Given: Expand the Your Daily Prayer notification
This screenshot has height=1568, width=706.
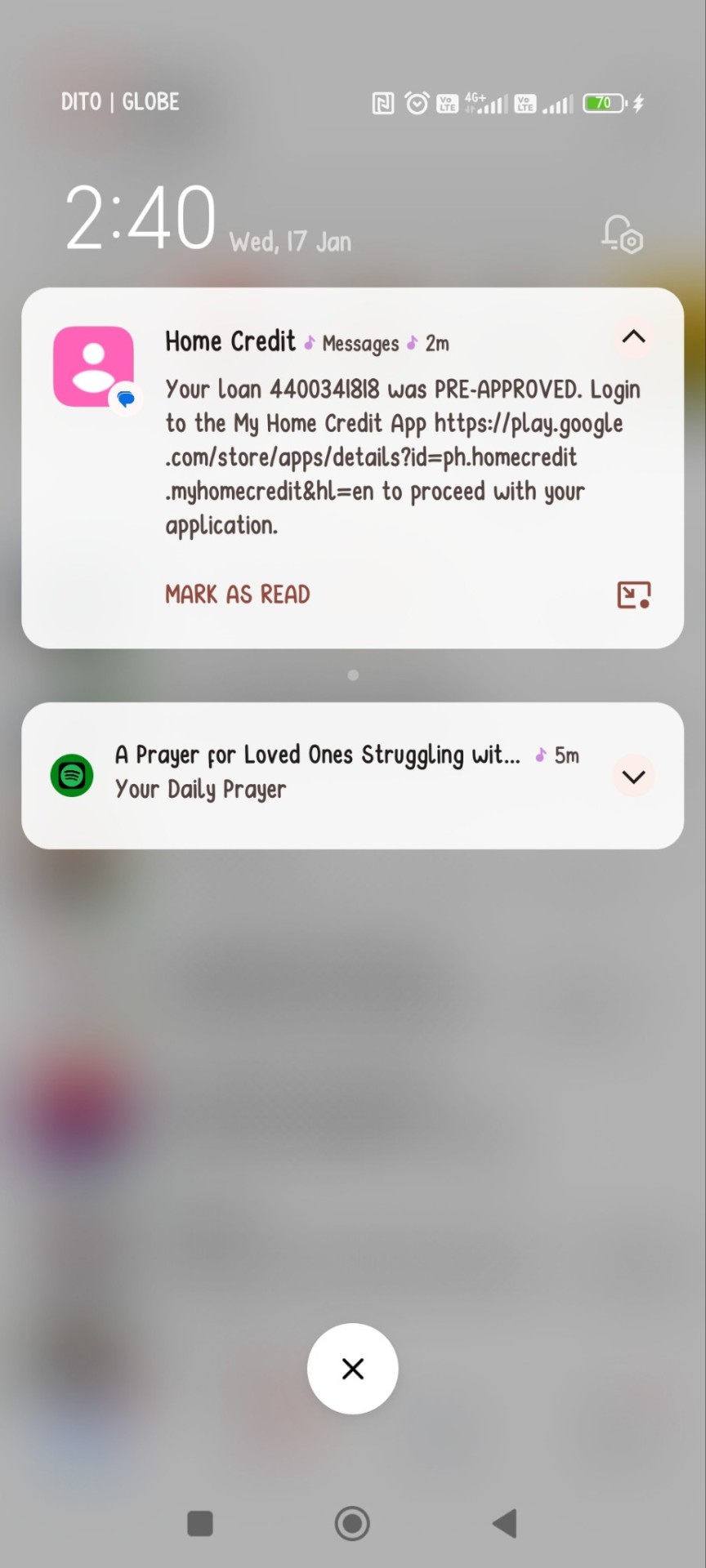Looking at the screenshot, I should [x=633, y=776].
